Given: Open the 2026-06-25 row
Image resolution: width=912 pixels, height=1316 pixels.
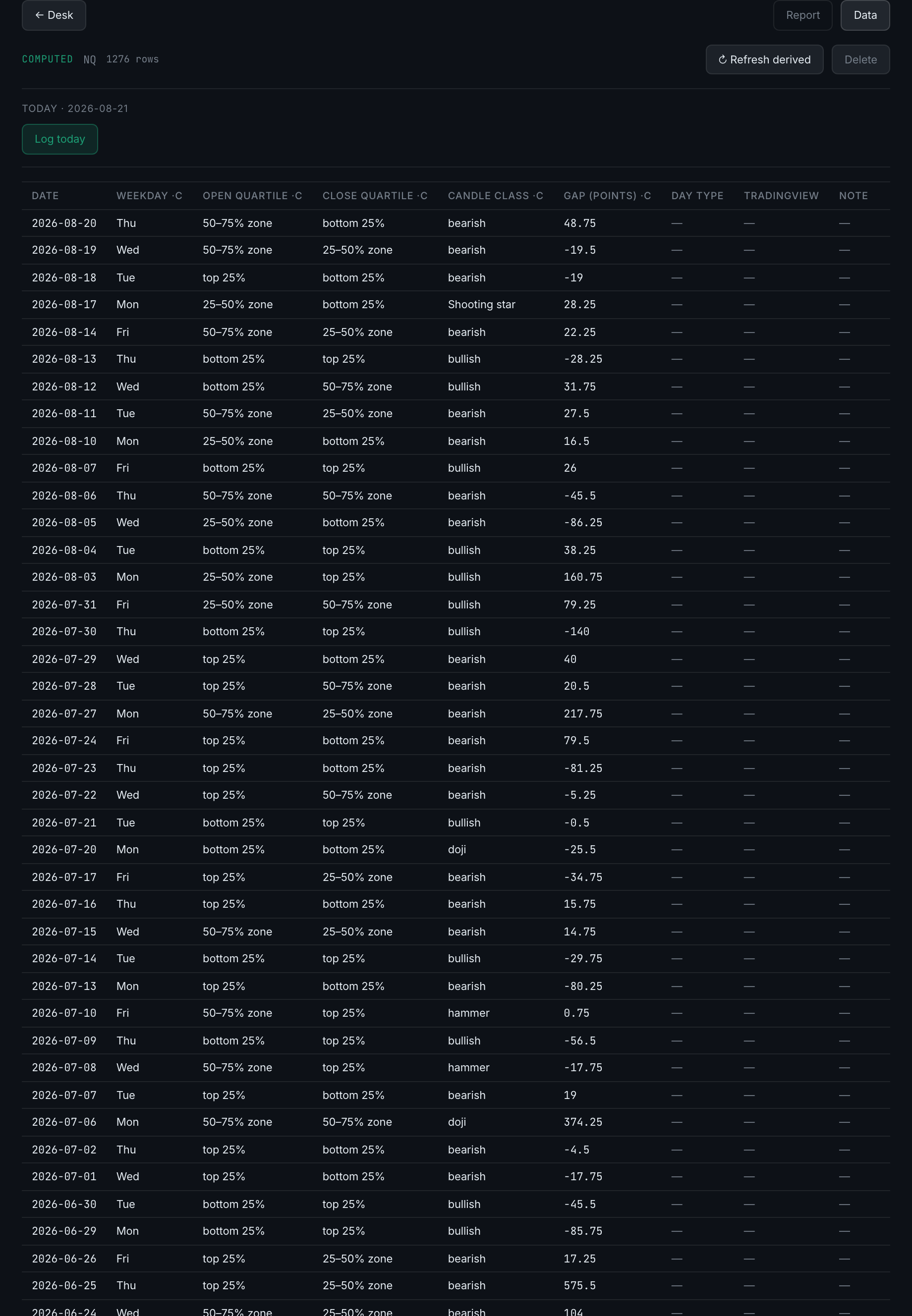Looking at the screenshot, I should (x=456, y=1286).
